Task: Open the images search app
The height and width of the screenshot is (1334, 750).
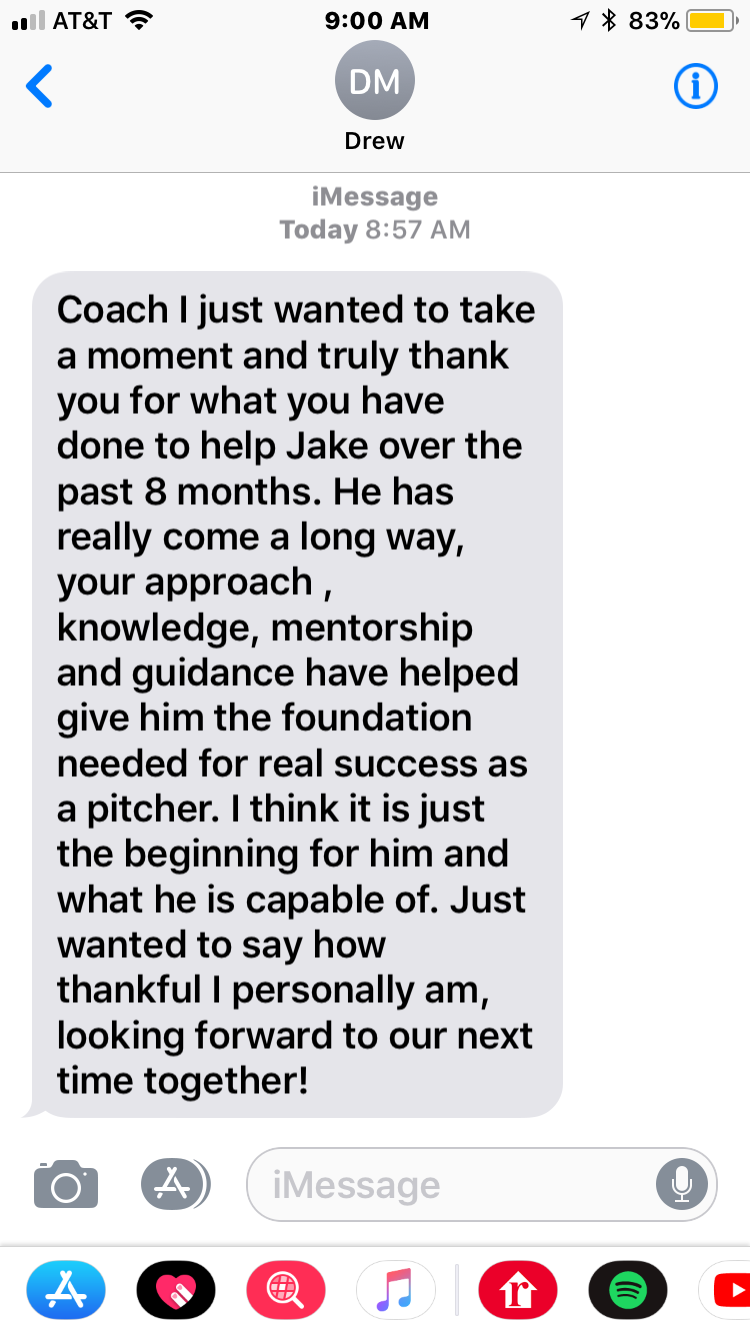Action: [286, 1291]
